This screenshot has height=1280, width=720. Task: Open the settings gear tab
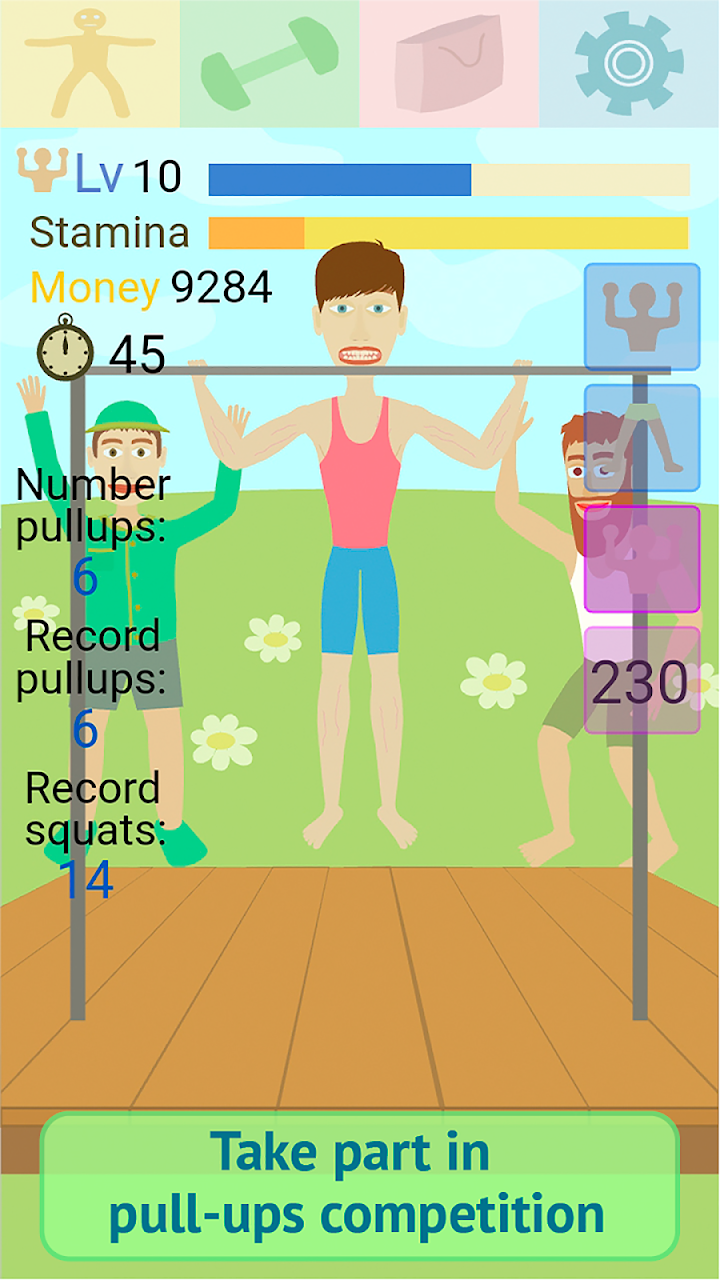pos(630,64)
